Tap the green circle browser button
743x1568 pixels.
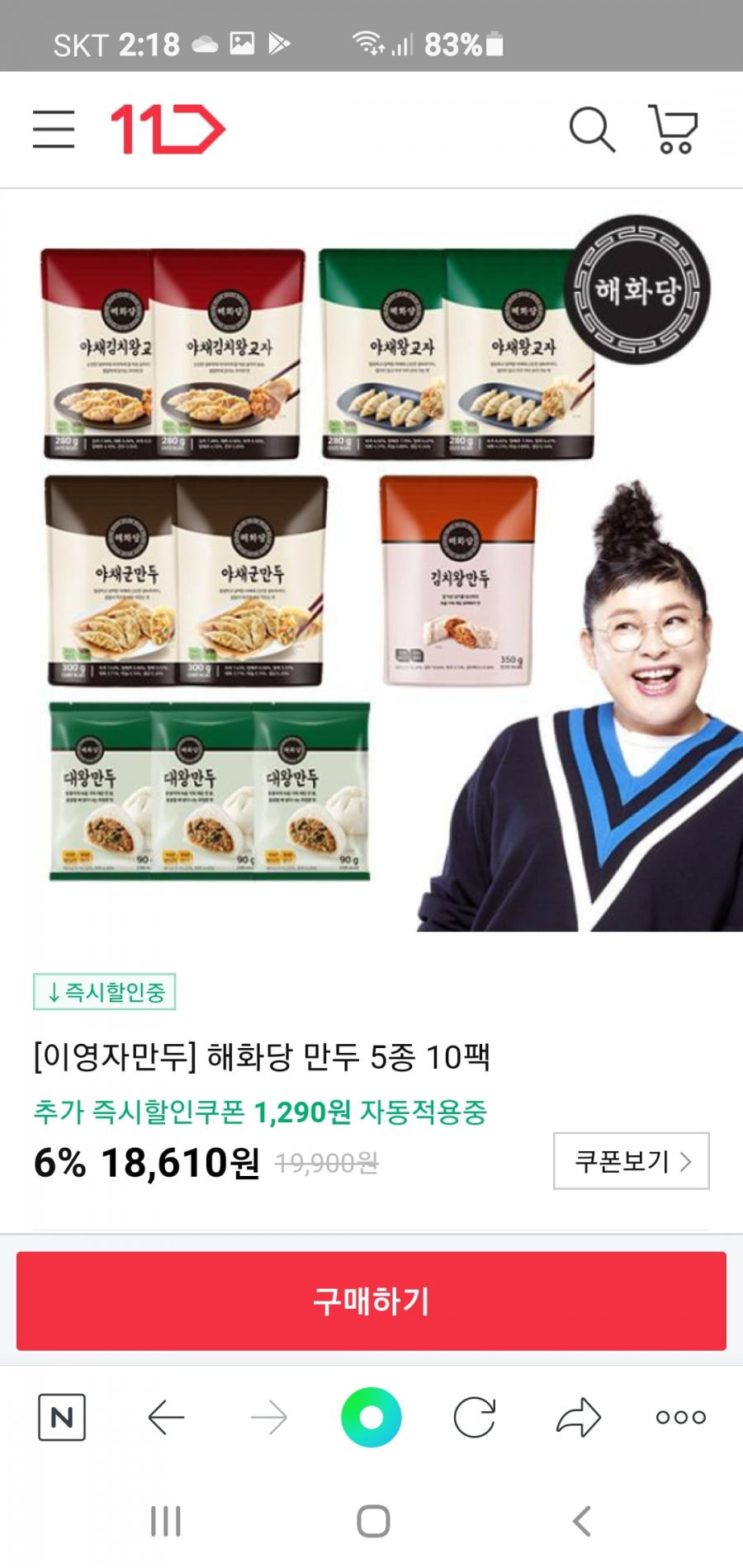tap(371, 1418)
